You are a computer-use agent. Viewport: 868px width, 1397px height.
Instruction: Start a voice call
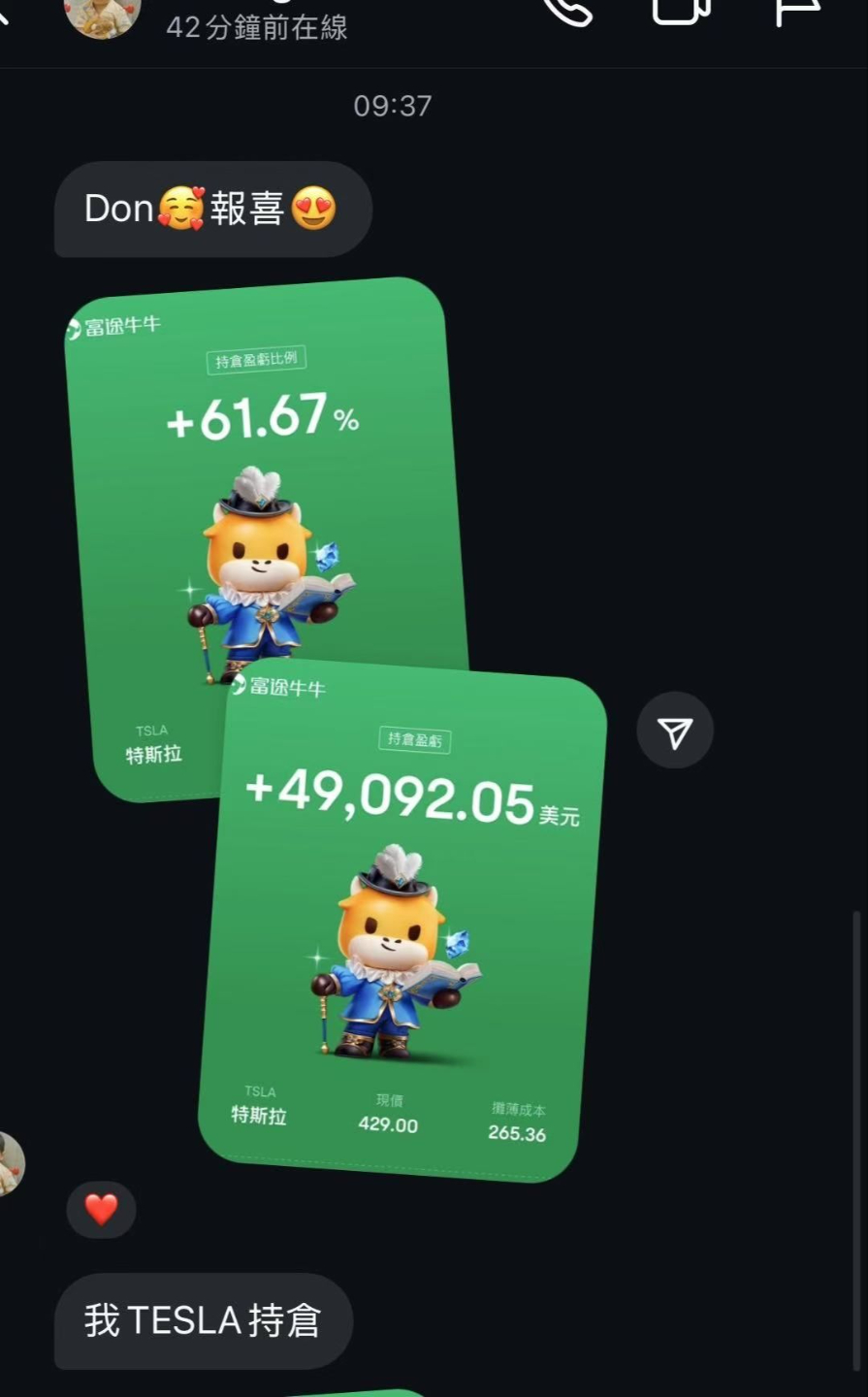(569, 10)
